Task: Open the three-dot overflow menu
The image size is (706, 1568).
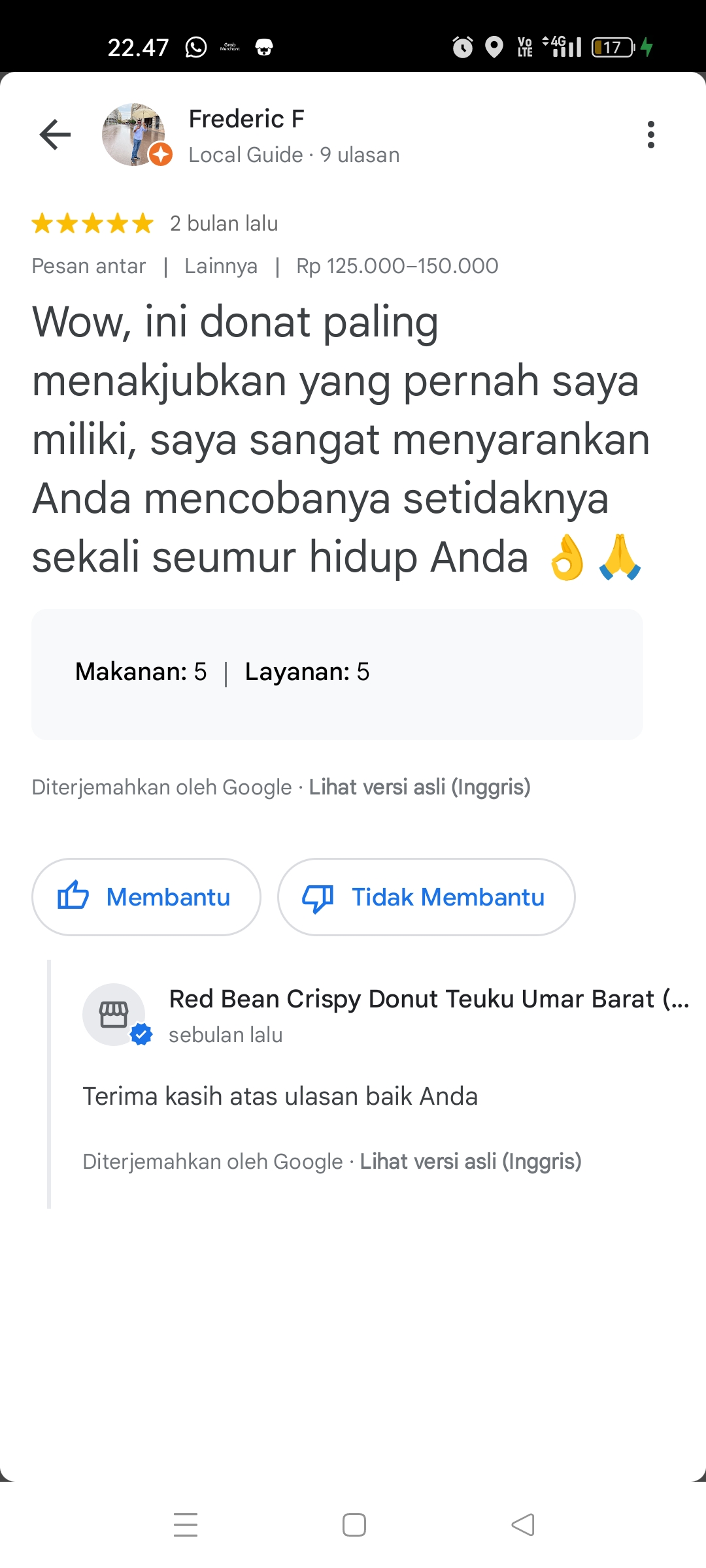Action: (650, 135)
